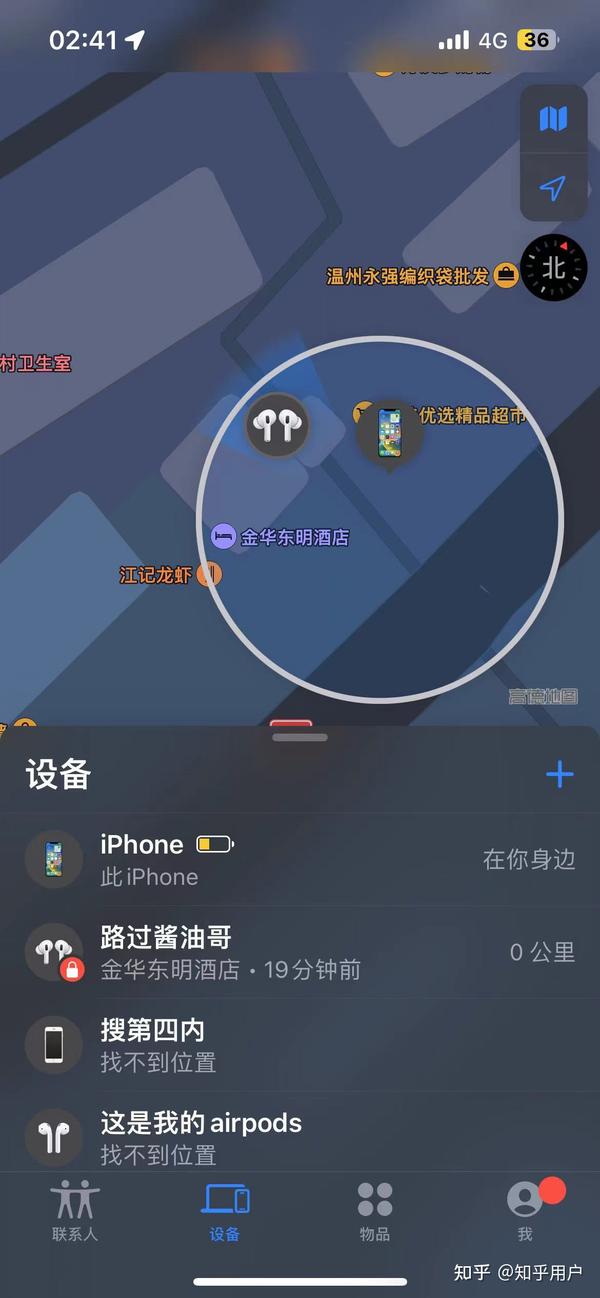Tap the compass showing 北
The width and height of the screenshot is (600, 1298).
pyautogui.click(x=554, y=267)
